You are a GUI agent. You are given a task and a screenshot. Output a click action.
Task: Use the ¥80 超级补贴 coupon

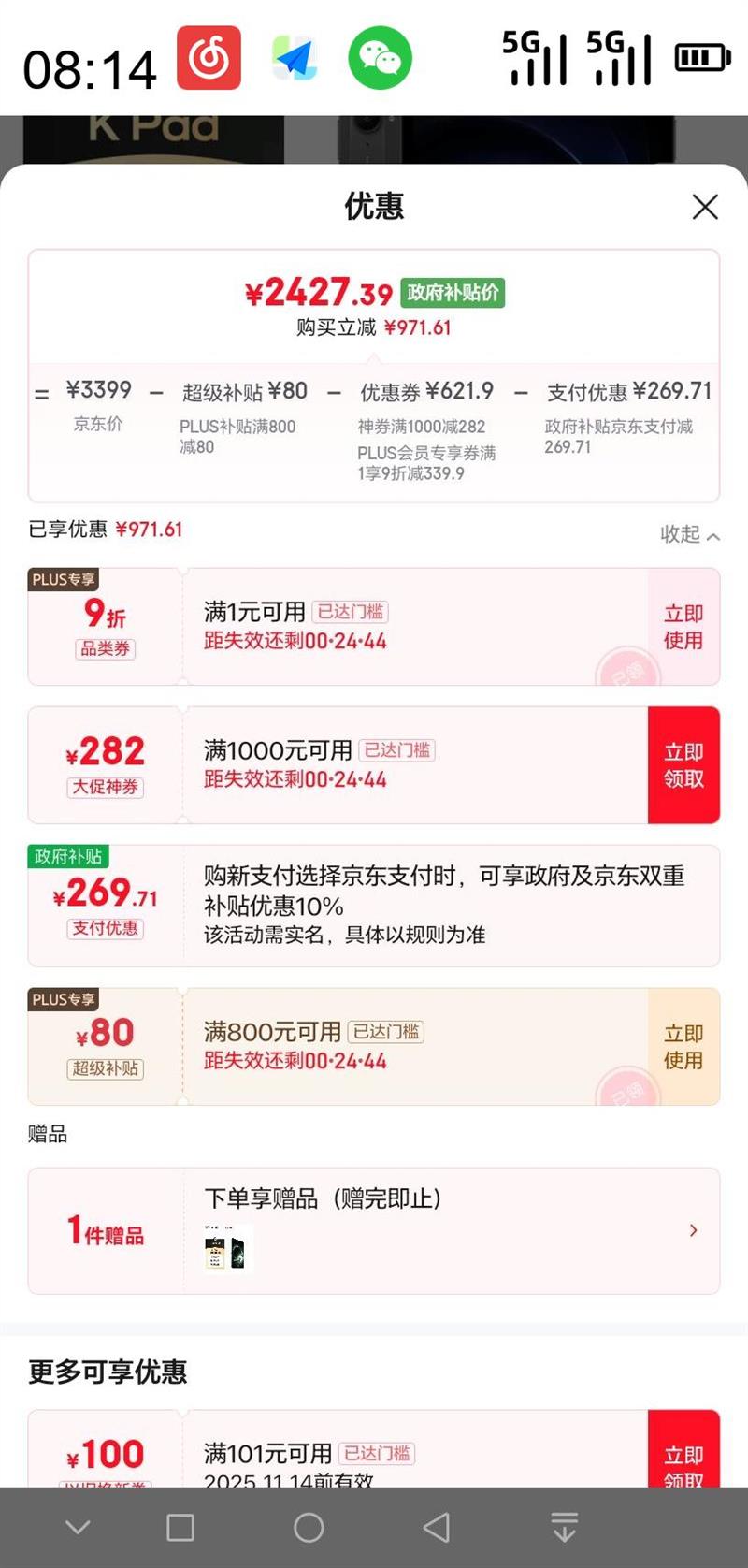click(x=683, y=1047)
